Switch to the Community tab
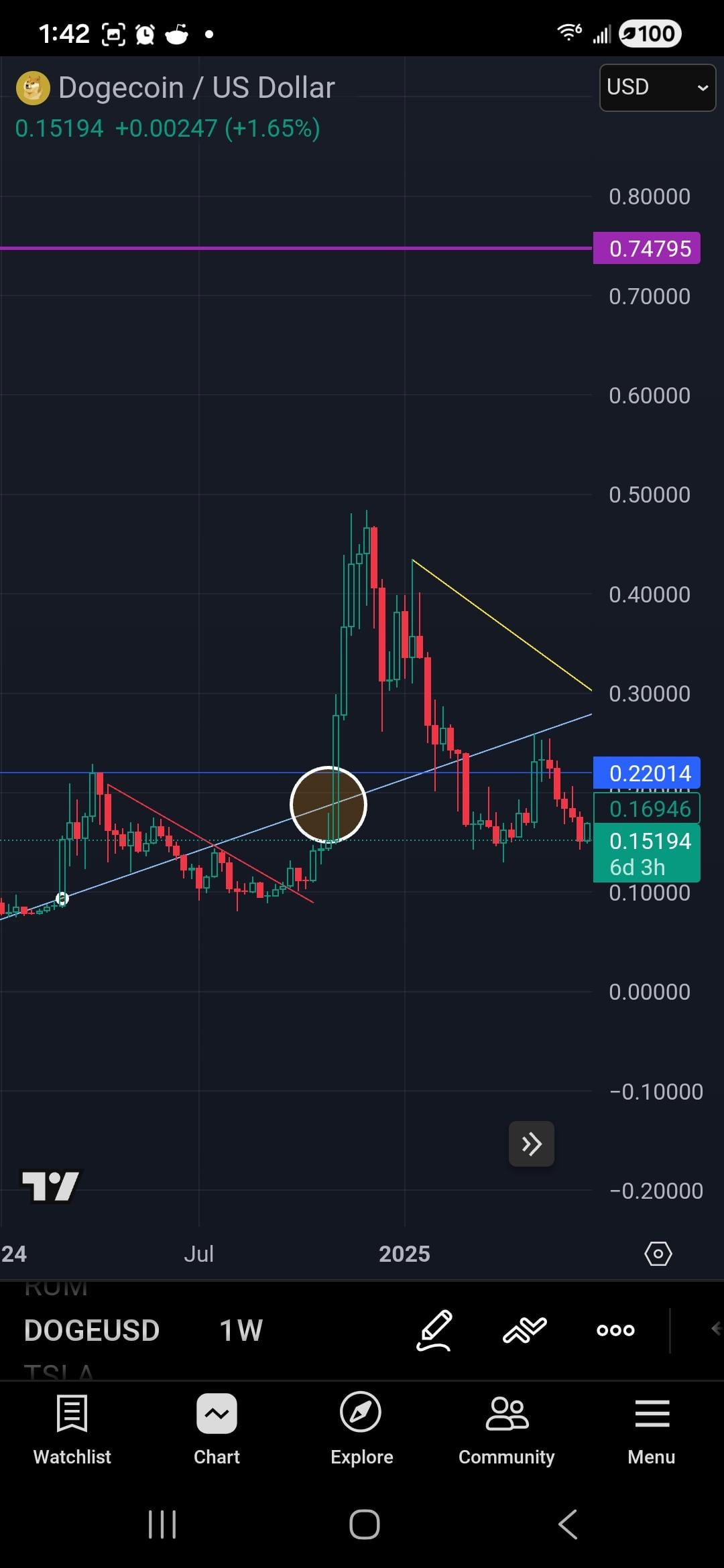This screenshot has width=724, height=1568. 506,1429
